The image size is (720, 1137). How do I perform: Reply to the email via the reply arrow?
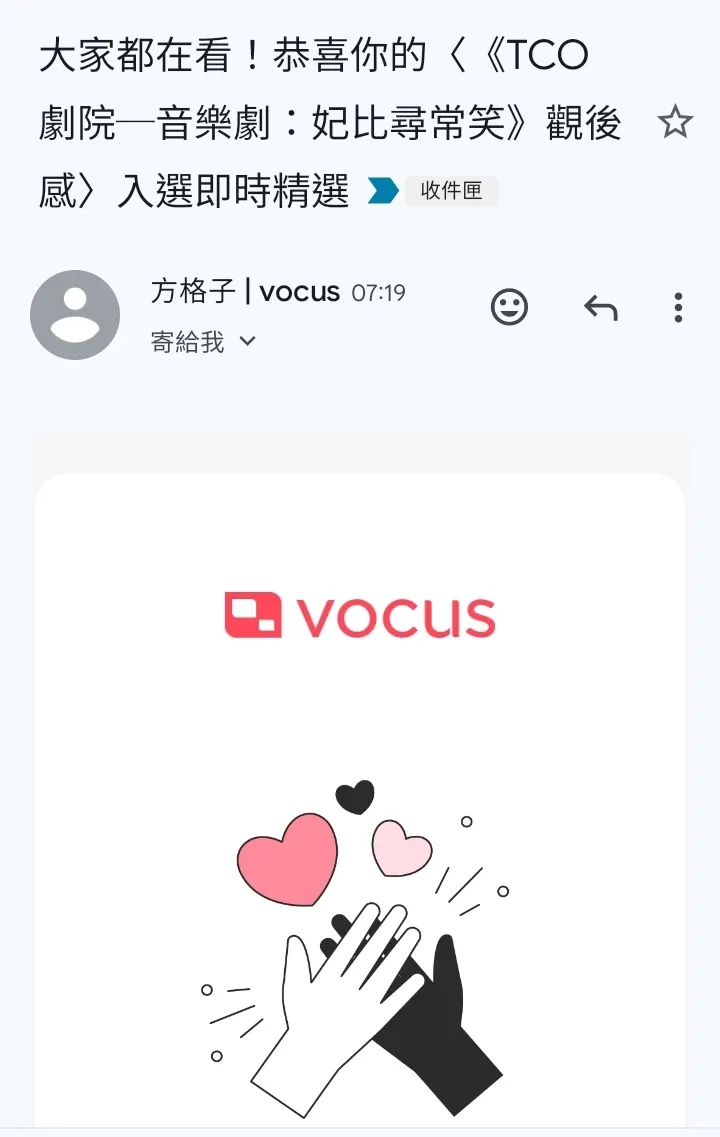click(x=601, y=307)
